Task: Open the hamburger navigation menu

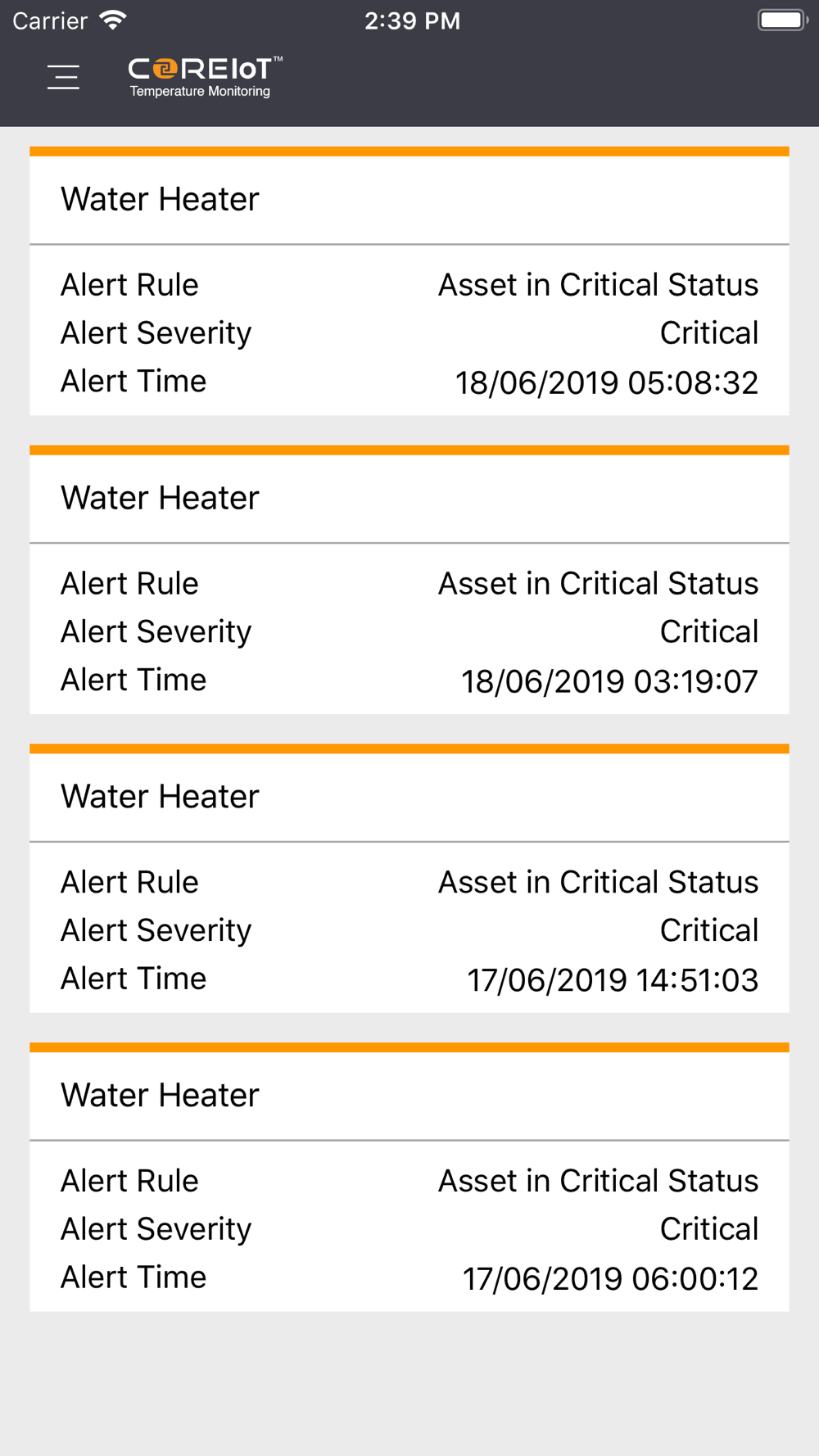Action: [63, 77]
